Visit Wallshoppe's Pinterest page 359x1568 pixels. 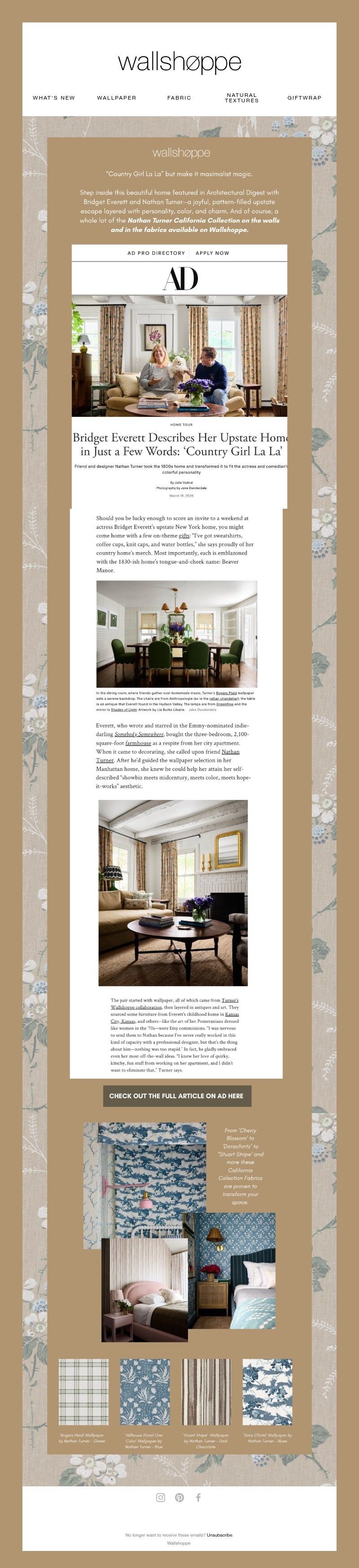(179, 1498)
